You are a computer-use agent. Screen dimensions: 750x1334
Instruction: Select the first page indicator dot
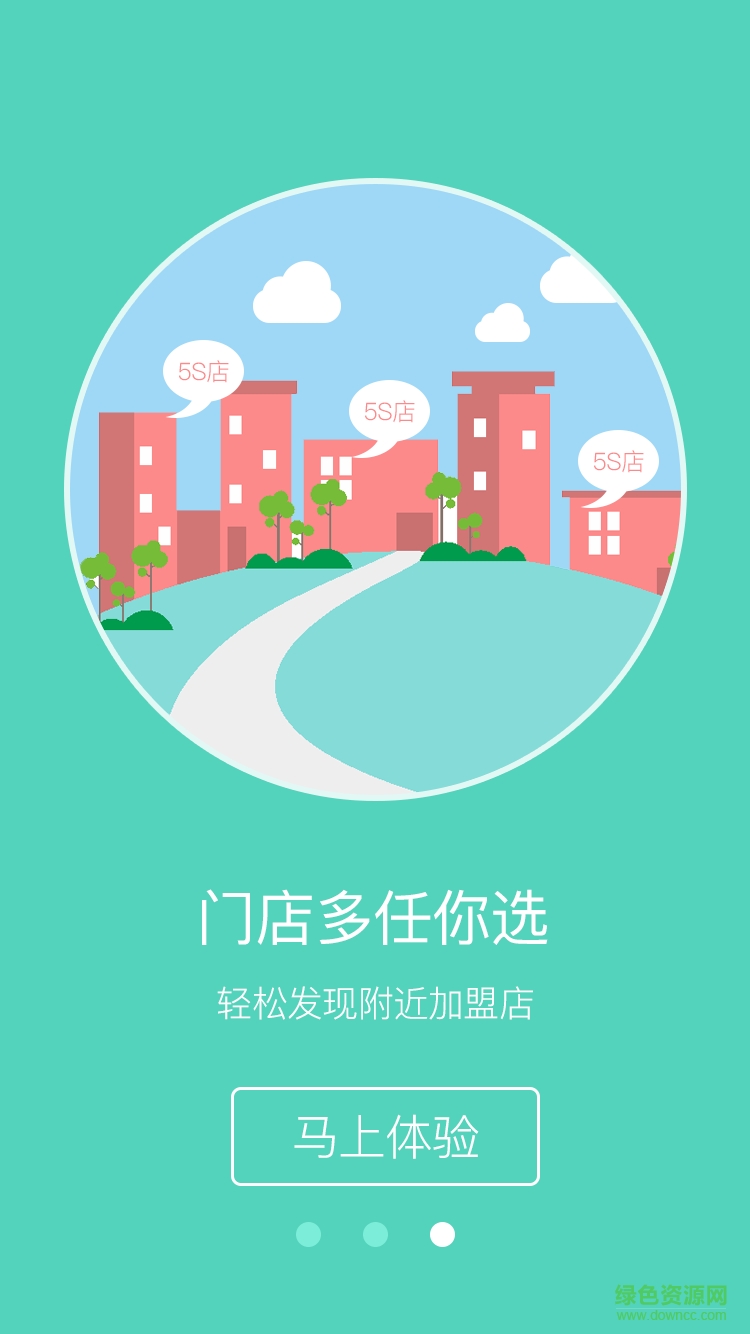(x=307, y=1233)
